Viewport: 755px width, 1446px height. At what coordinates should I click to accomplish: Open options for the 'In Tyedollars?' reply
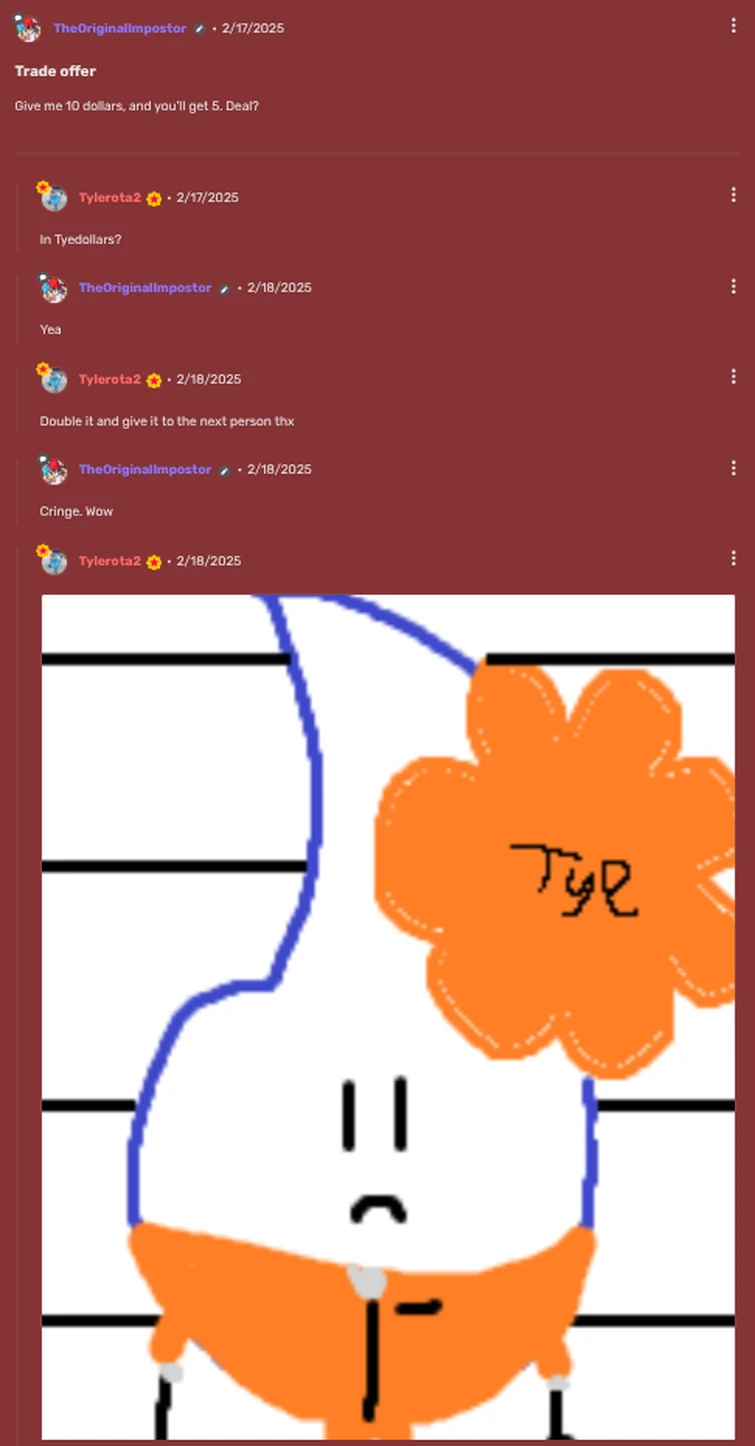point(733,196)
